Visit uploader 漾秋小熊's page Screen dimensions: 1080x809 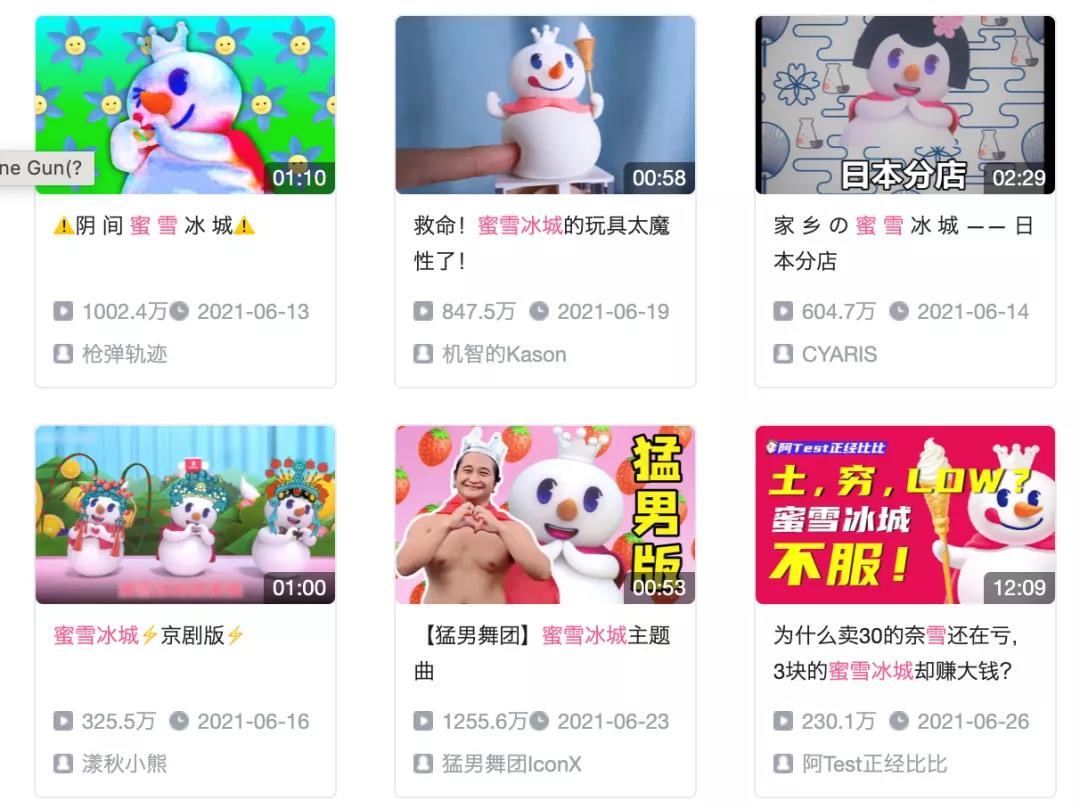[124, 764]
